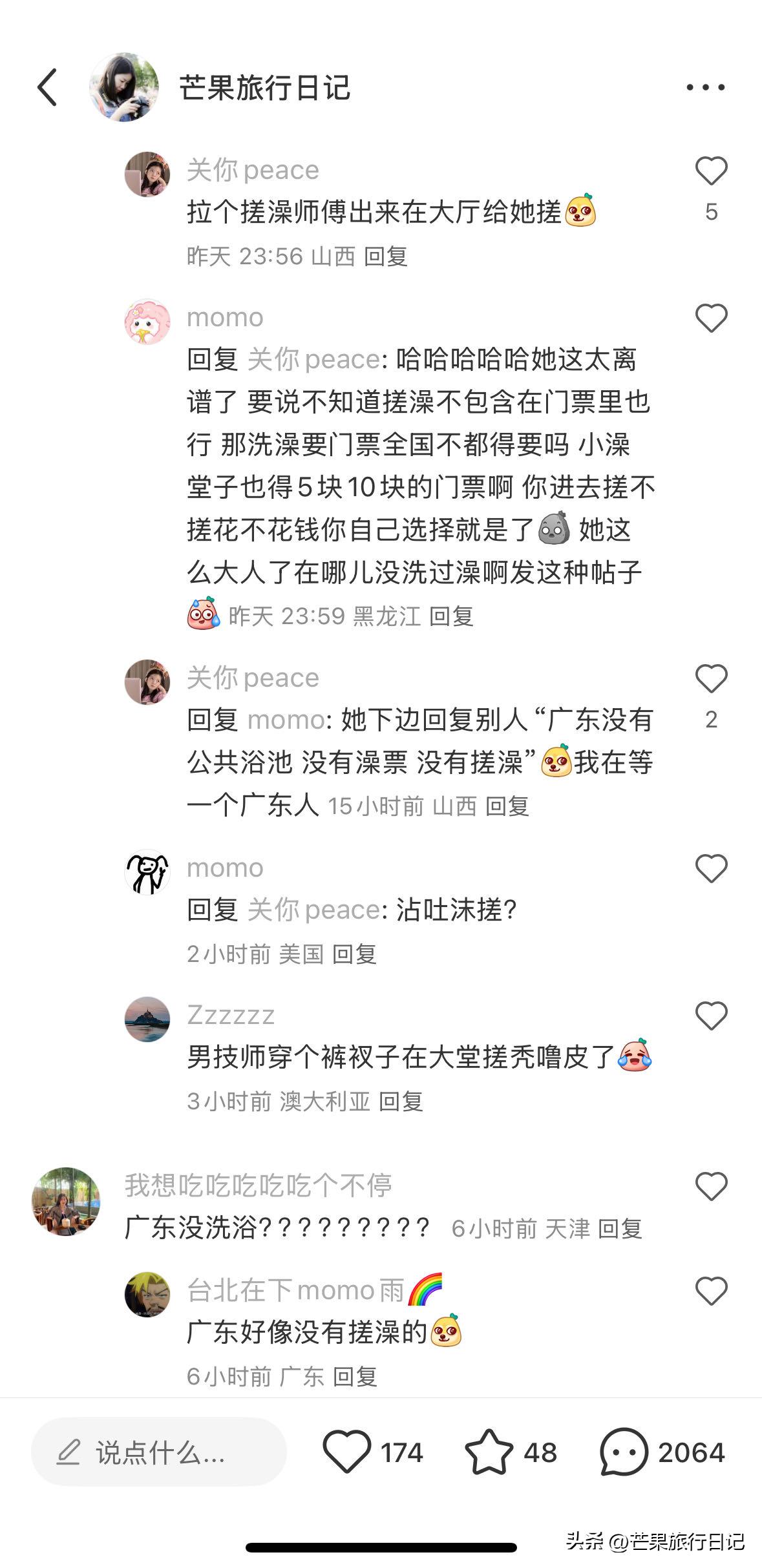Open the 说点什么 comment input field
This screenshot has width=762, height=1568.
(x=158, y=1453)
